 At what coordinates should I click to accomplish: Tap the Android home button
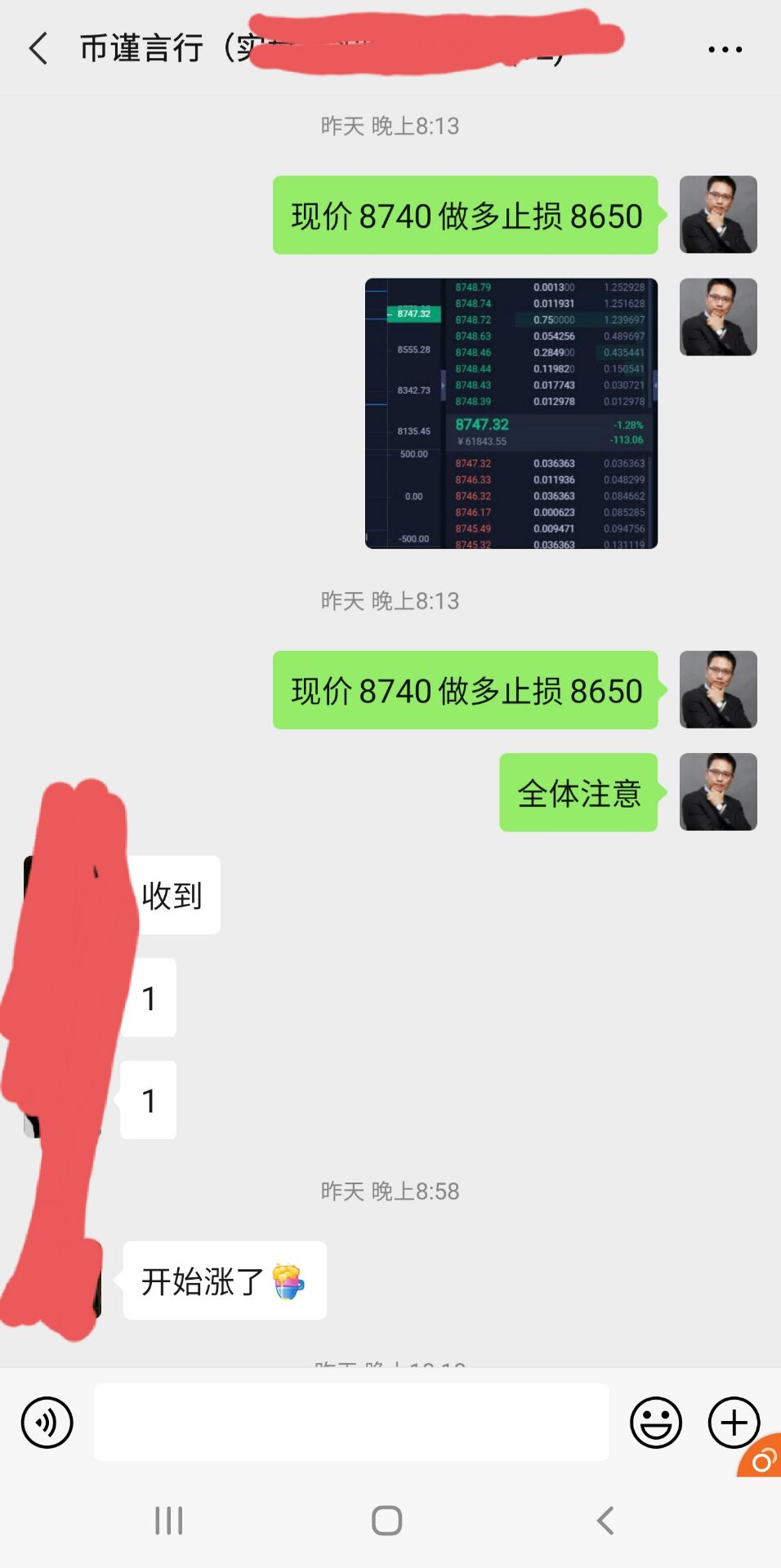pos(387,1521)
